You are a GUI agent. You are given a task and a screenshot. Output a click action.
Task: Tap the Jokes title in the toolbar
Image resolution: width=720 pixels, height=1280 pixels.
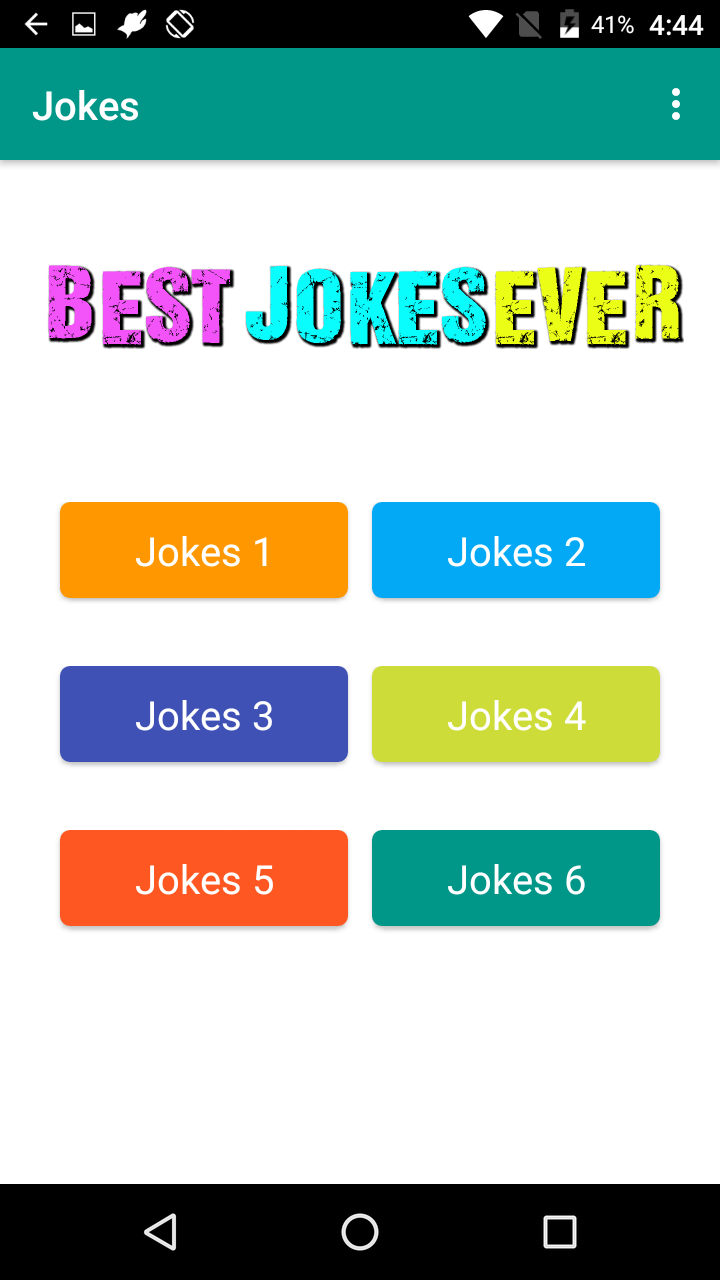85,105
